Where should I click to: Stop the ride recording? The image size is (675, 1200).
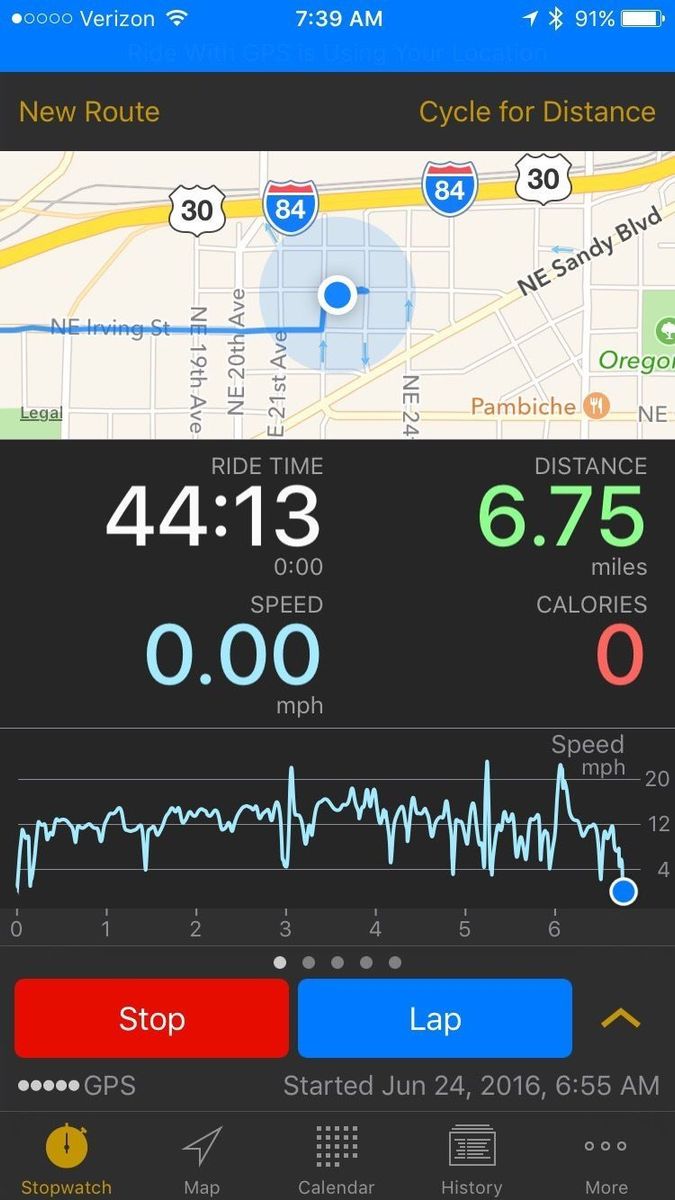pos(152,1018)
